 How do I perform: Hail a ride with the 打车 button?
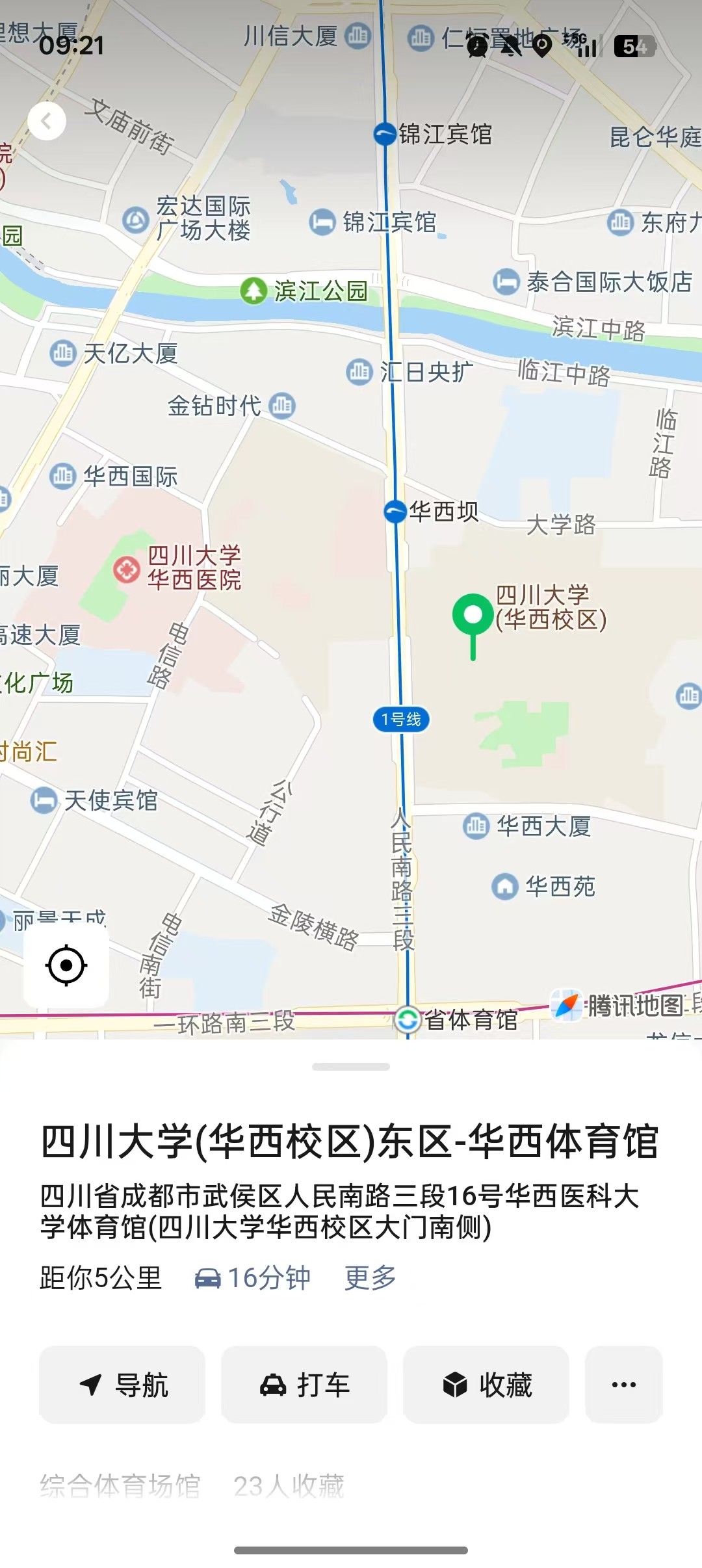[304, 1385]
